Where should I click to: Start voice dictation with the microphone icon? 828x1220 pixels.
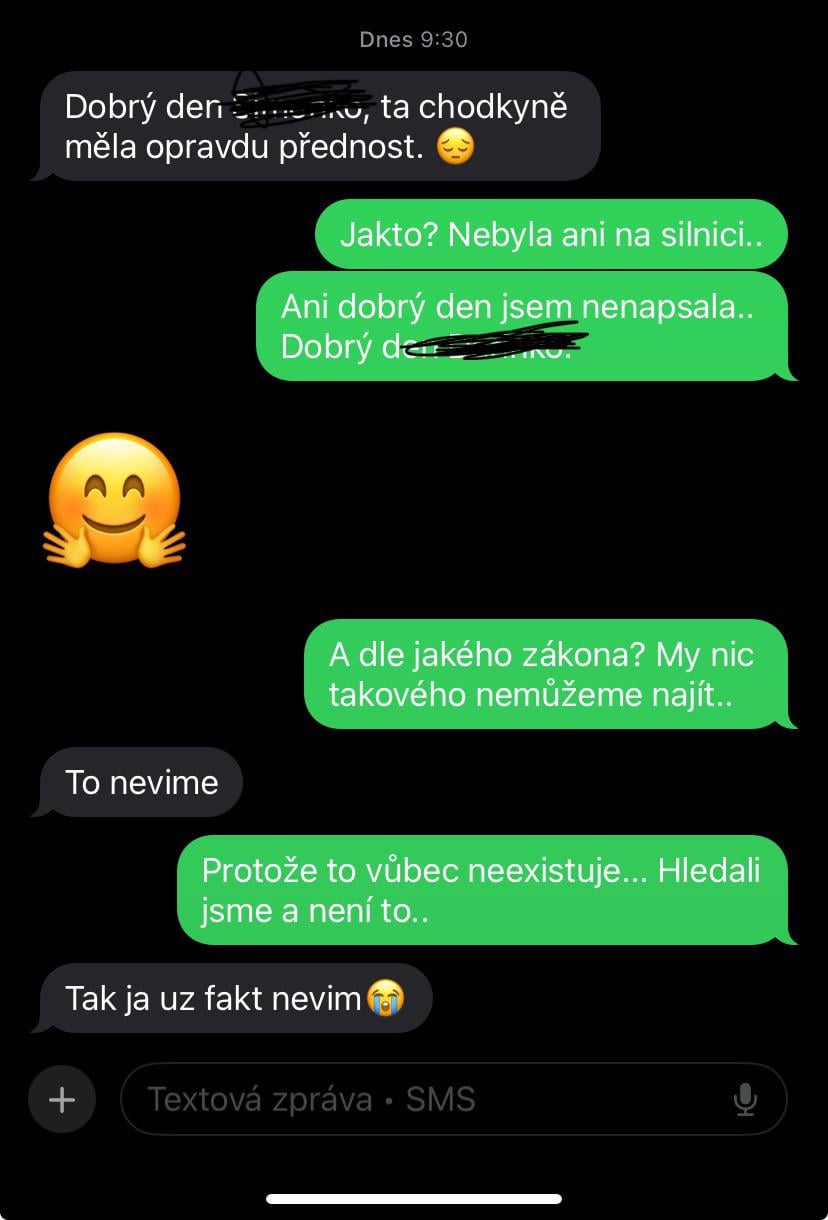tap(745, 1100)
